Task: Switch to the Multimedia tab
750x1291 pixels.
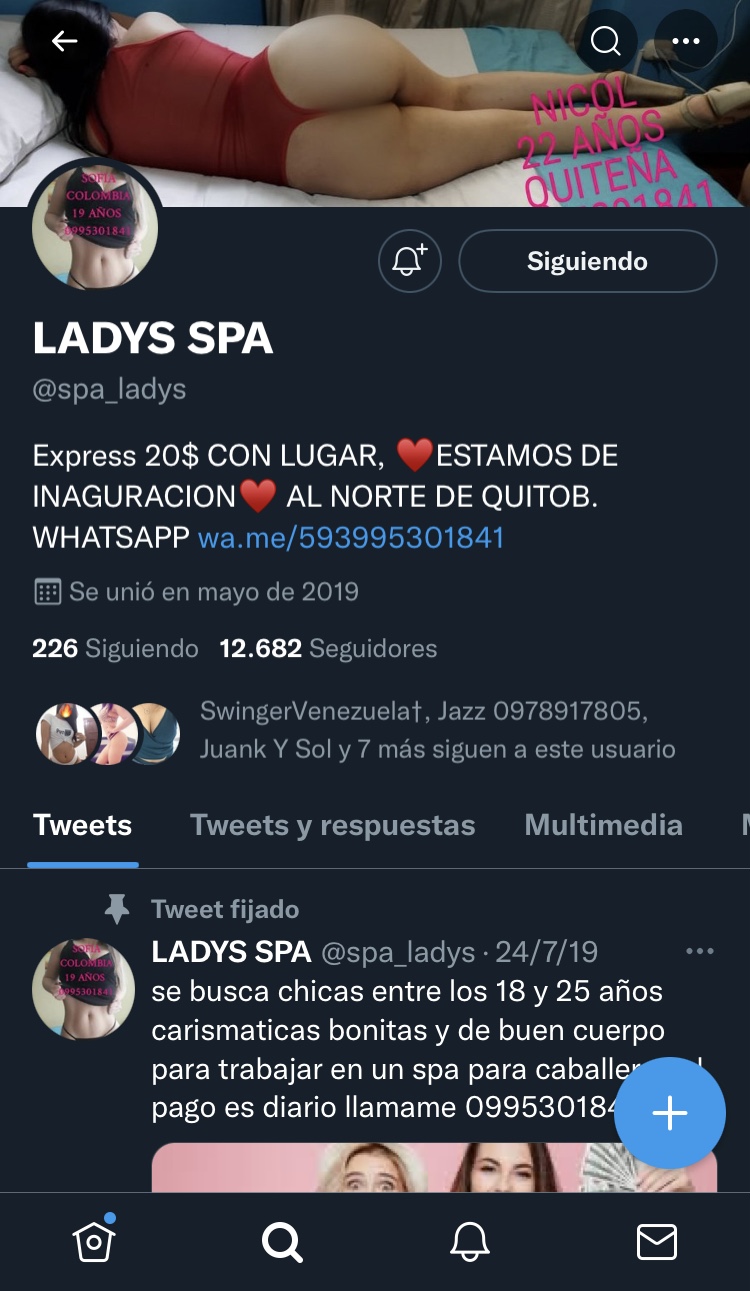Action: [x=603, y=825]
